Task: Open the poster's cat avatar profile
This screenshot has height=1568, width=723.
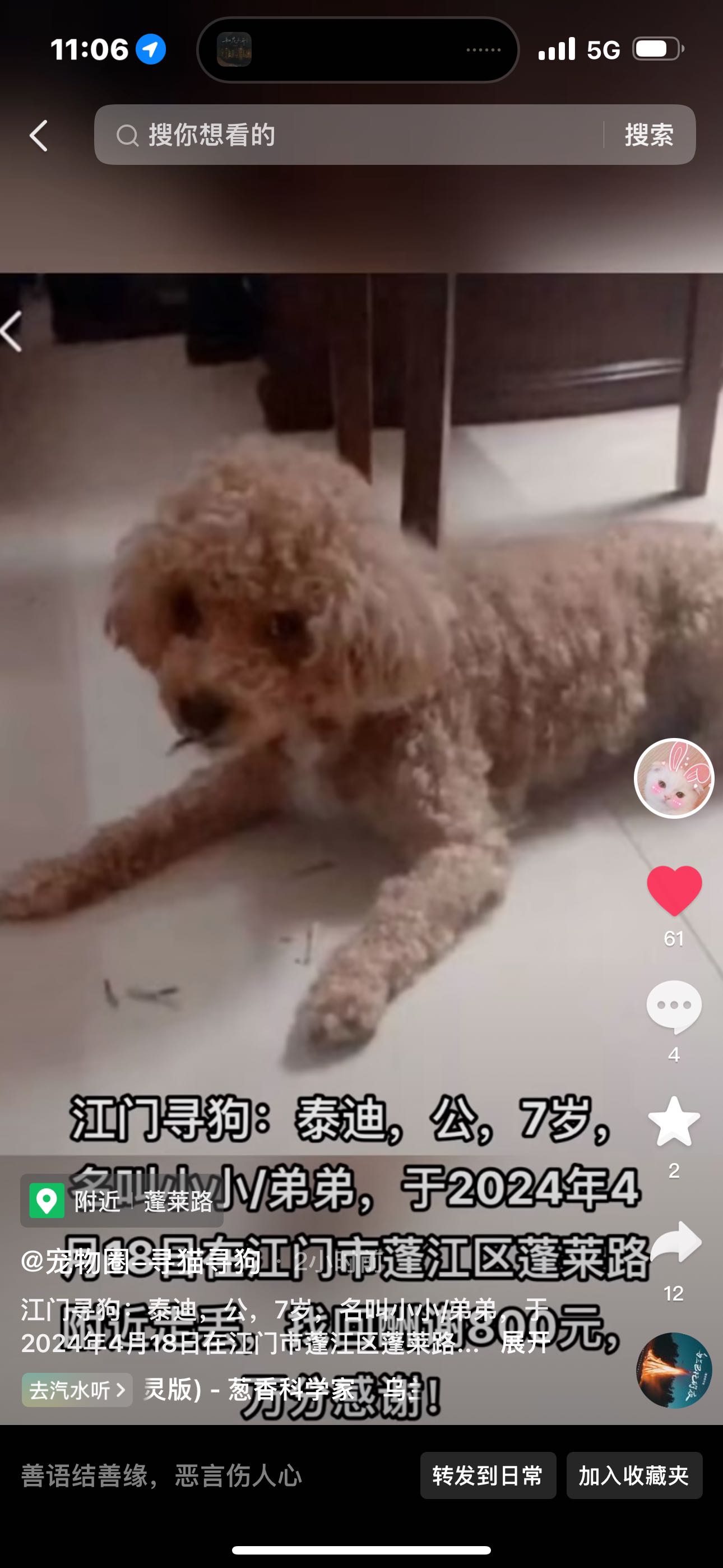Action: pos(674,777)
